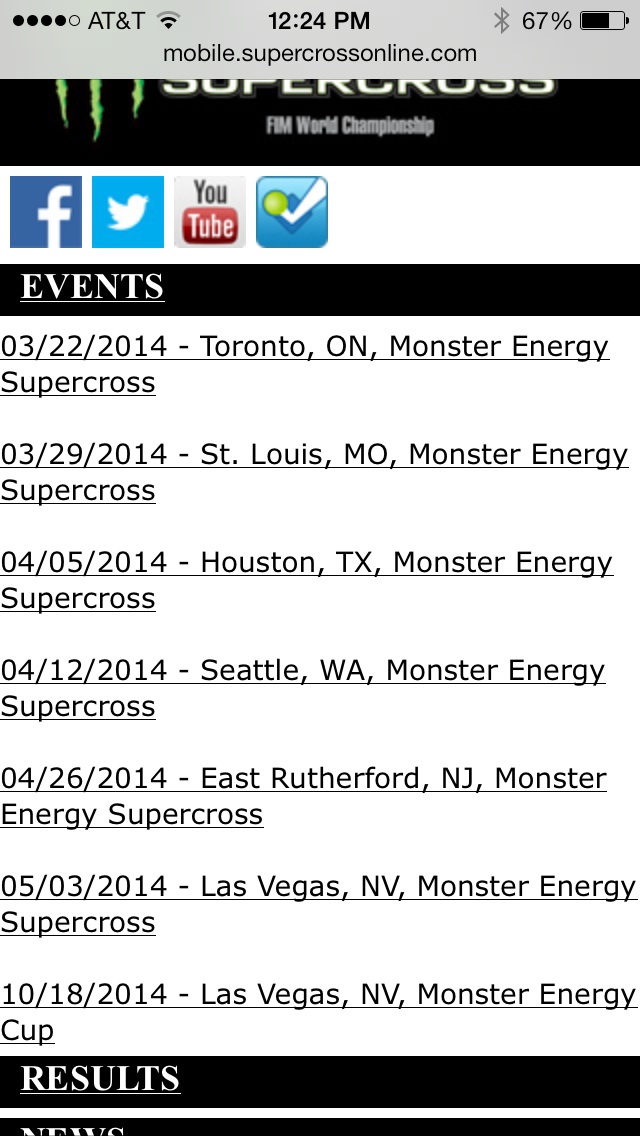The height and width of the screenshot is (1136, 640).
Task: Open the 05/03/2014 Las Vegas Supercross event
Action: pyautogui.click(x=318, y=887)
